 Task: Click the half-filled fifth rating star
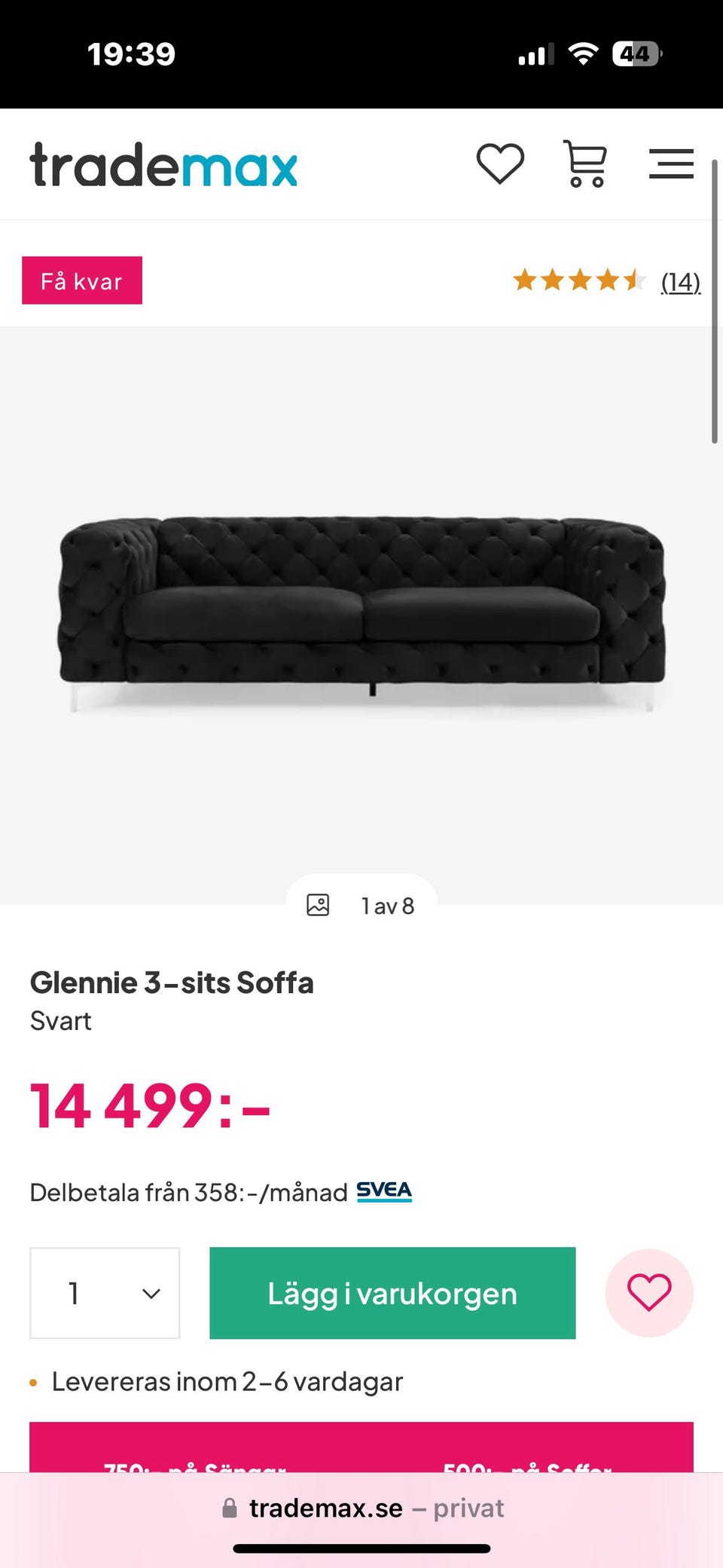635,280
